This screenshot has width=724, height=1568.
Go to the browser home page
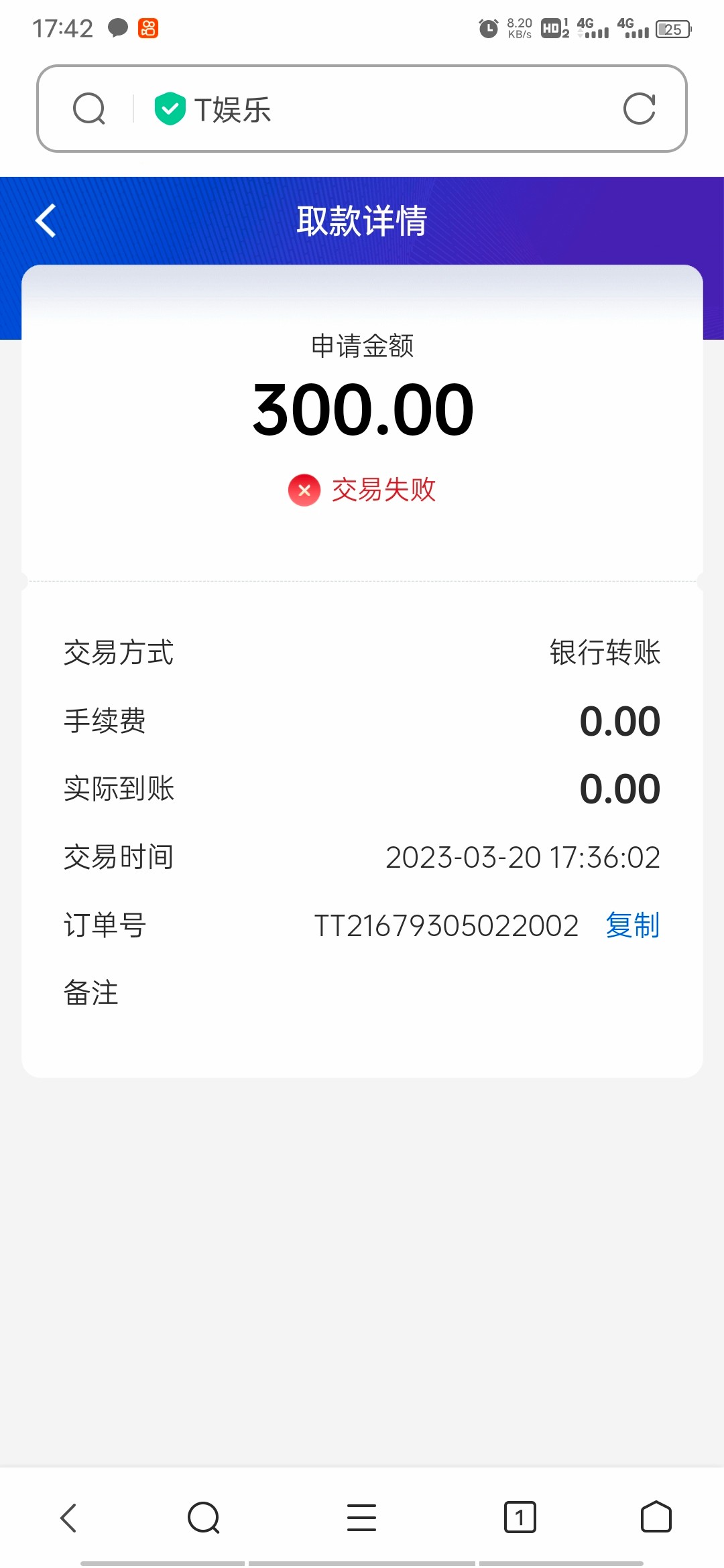tap(656, 1518)
